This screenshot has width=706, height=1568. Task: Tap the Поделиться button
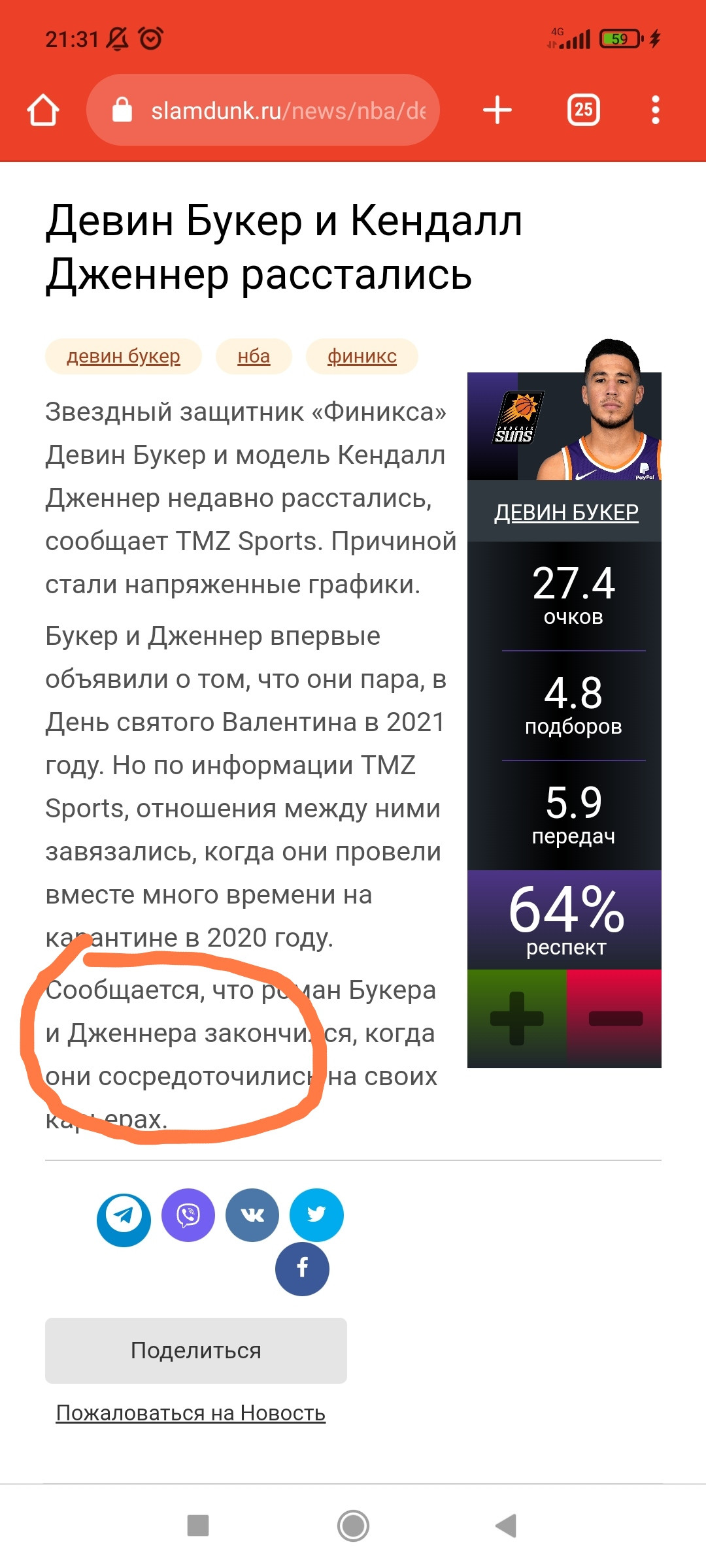(196, 1350)
